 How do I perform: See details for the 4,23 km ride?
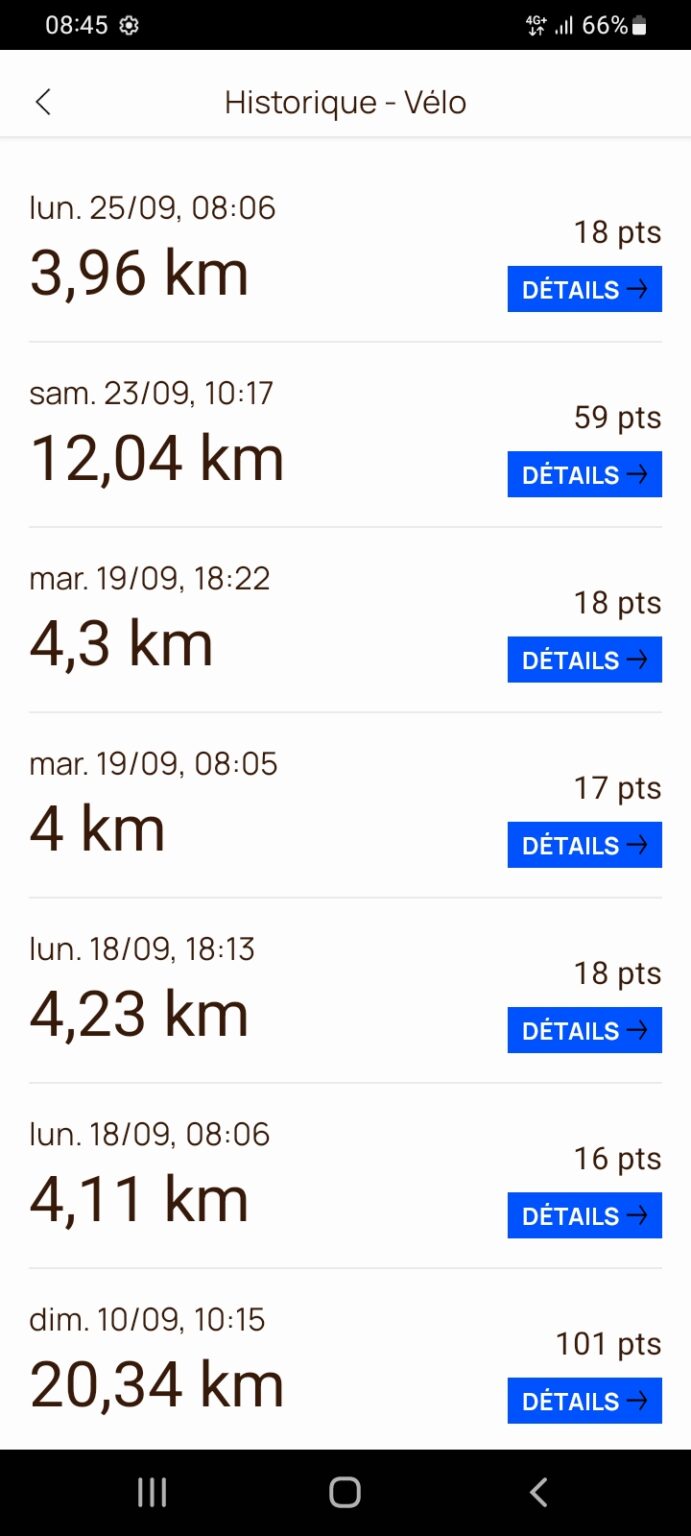tap(584, 1030)
